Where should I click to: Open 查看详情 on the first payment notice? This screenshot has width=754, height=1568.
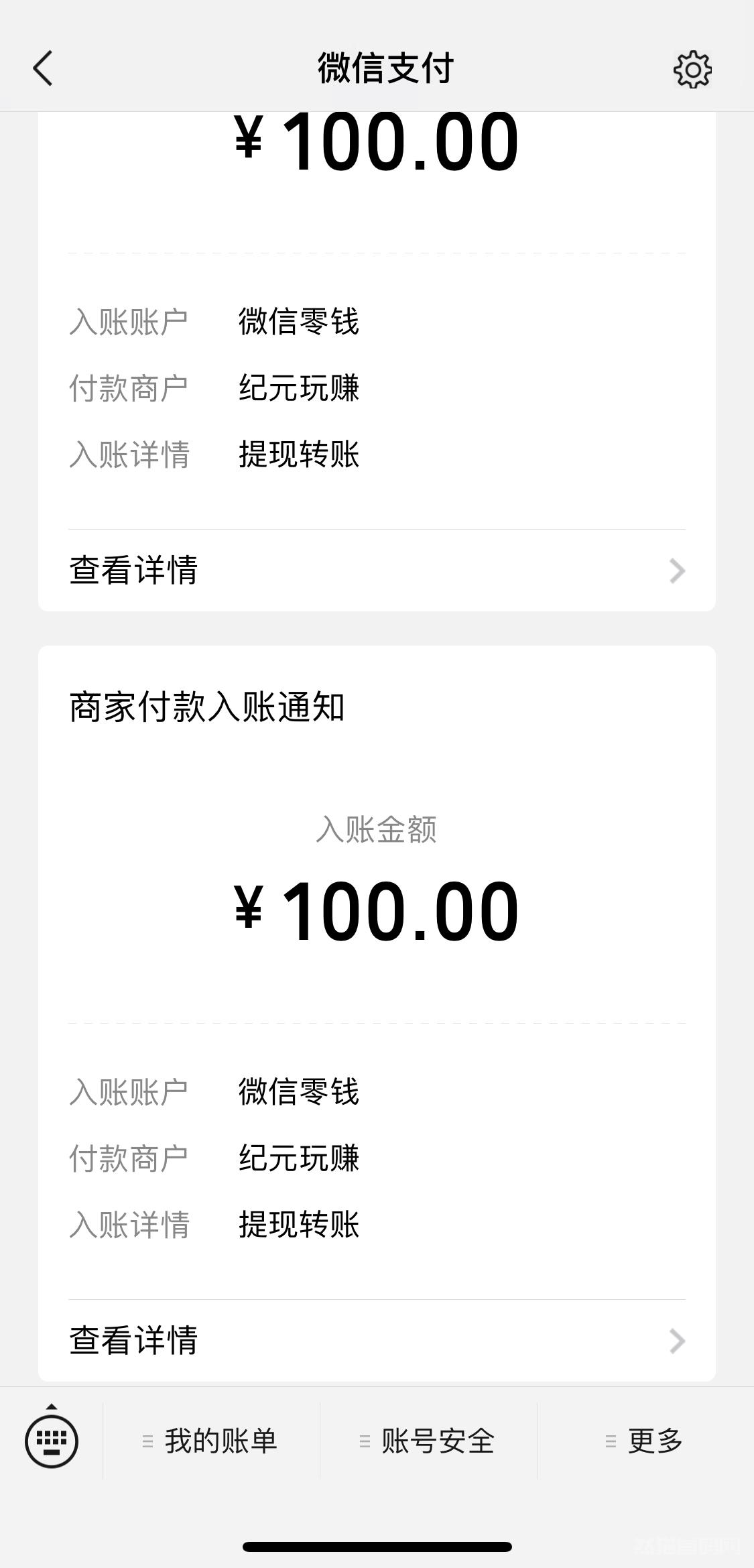pos(133,571)
